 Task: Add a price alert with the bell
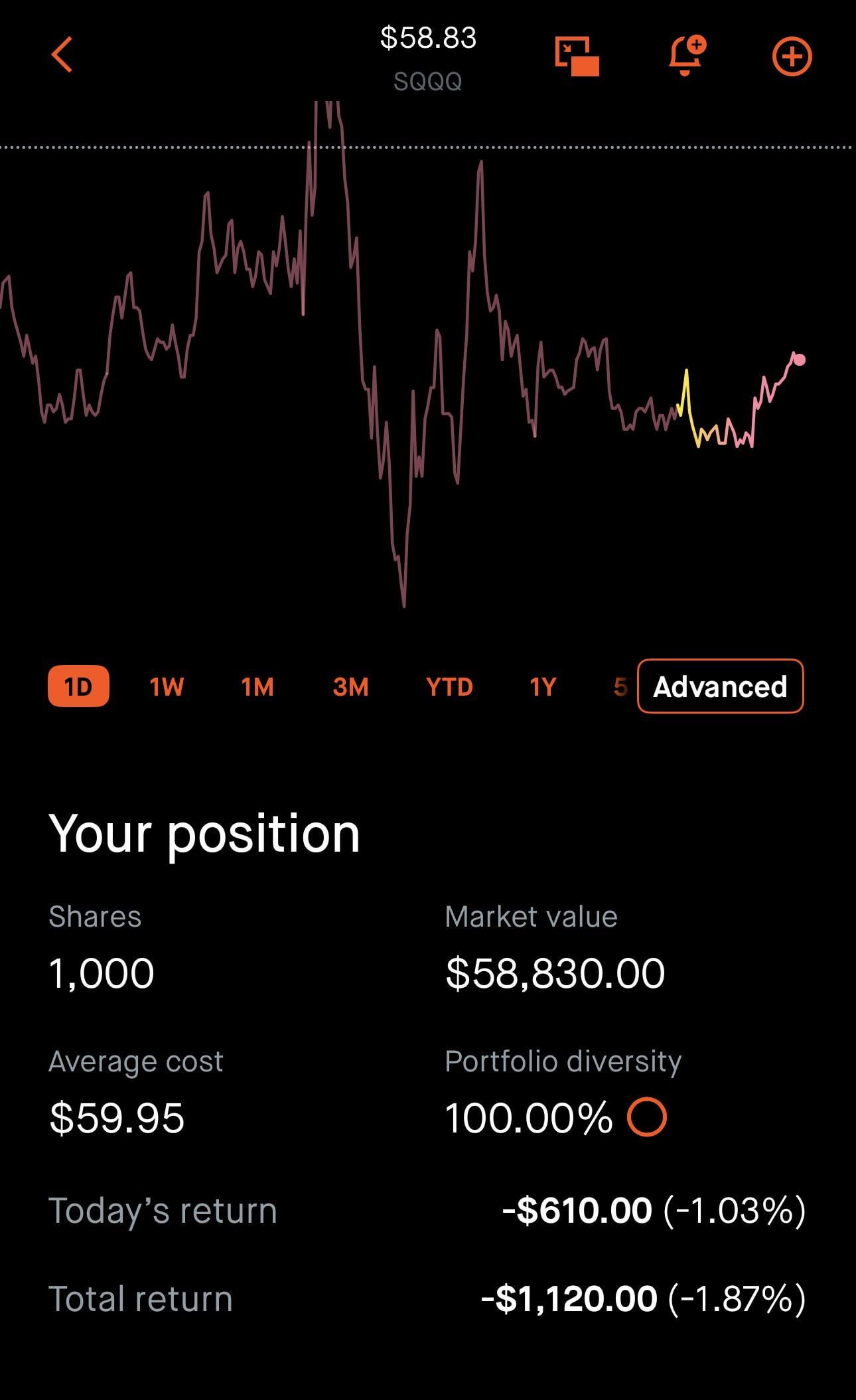click(686, 56)
